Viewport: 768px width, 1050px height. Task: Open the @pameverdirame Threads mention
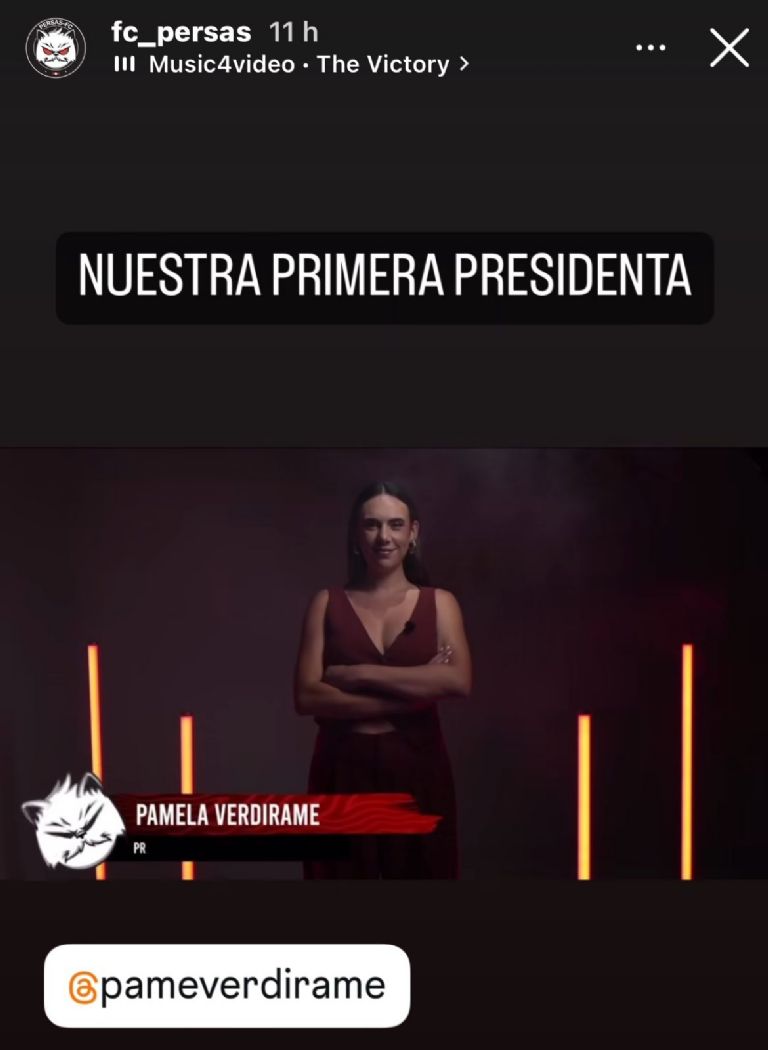227,986
